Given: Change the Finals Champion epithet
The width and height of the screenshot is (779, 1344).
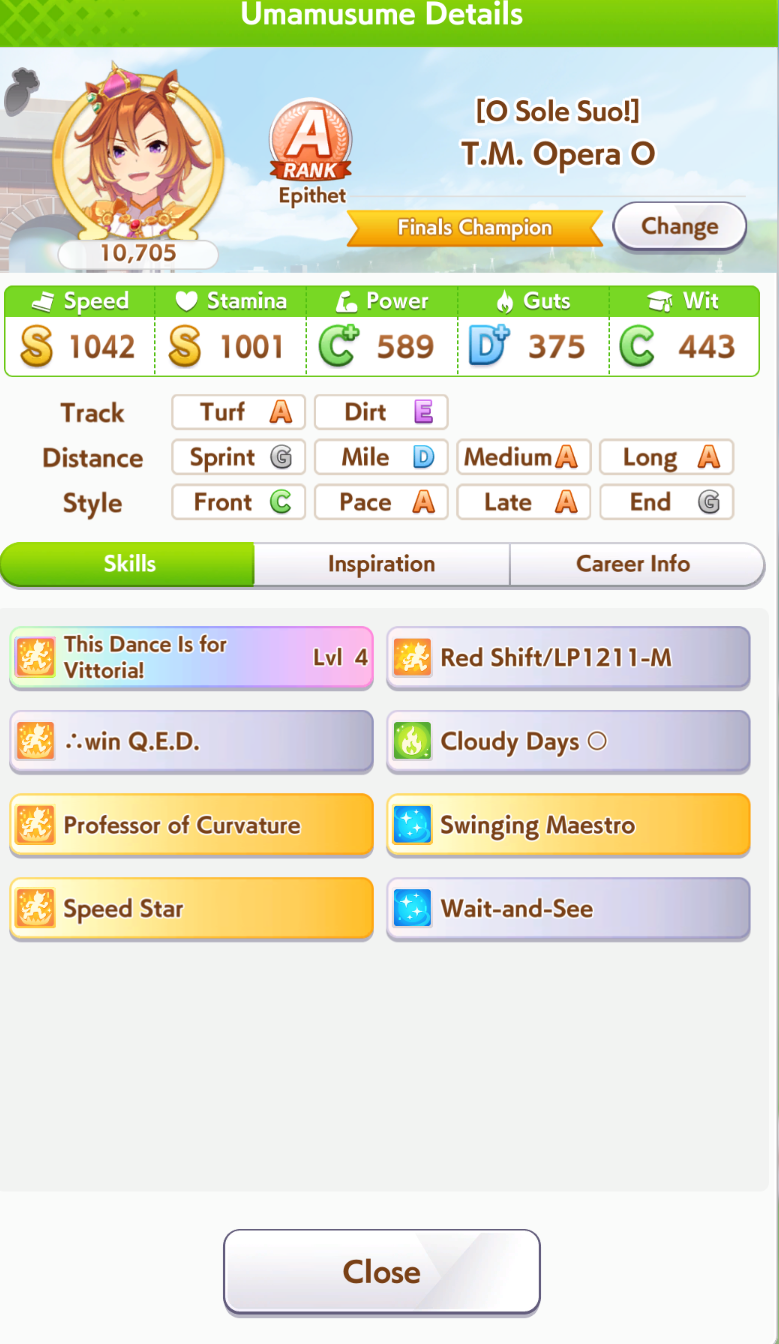Looking at the screenshot, I should pos(679,227).
